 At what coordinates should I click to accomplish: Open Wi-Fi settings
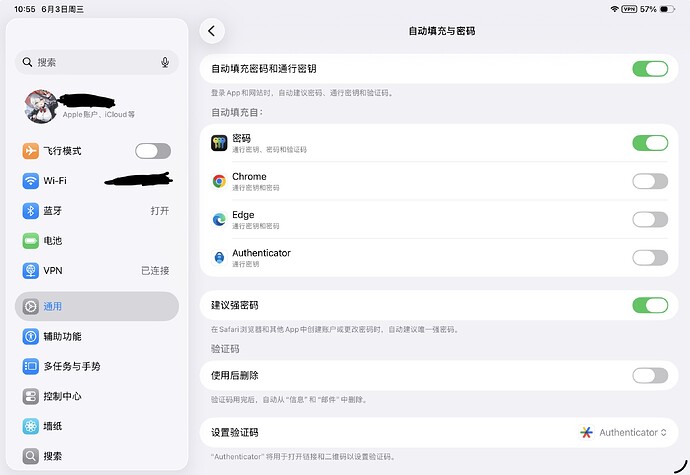coord(97,180)
